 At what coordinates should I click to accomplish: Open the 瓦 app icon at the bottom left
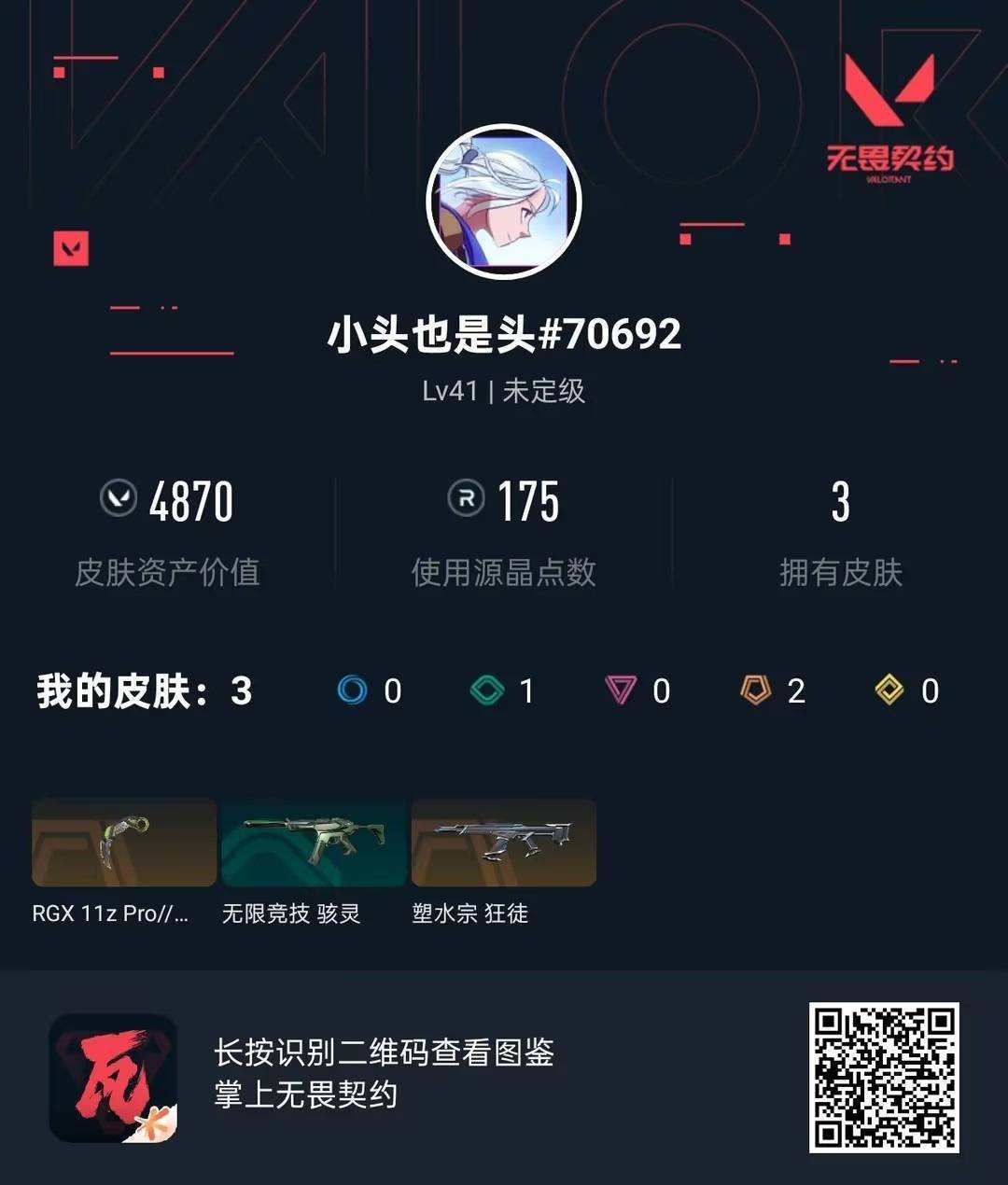tap(112, 1078)
